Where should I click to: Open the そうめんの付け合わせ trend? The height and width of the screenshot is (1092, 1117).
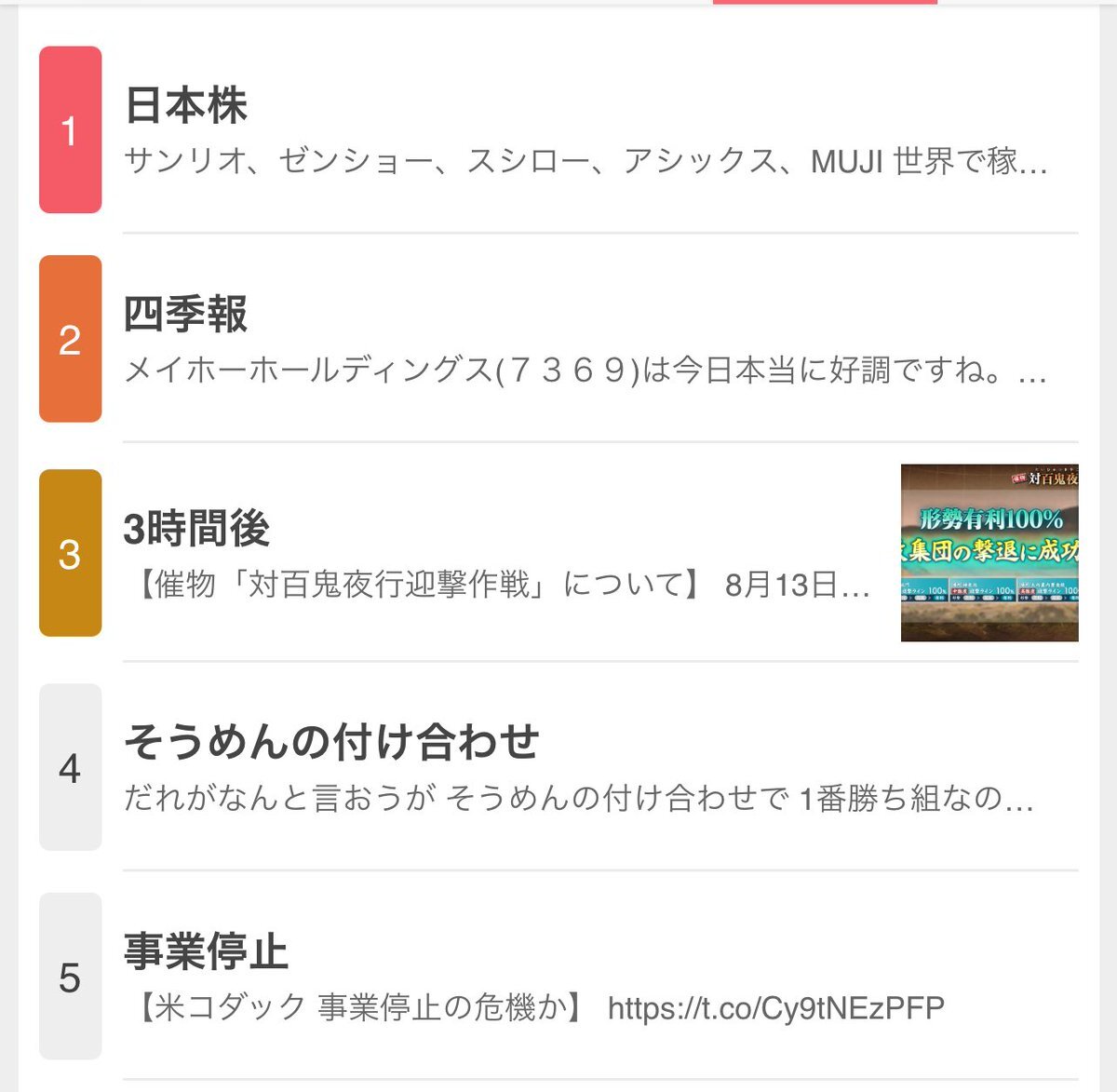pos(331,742)
